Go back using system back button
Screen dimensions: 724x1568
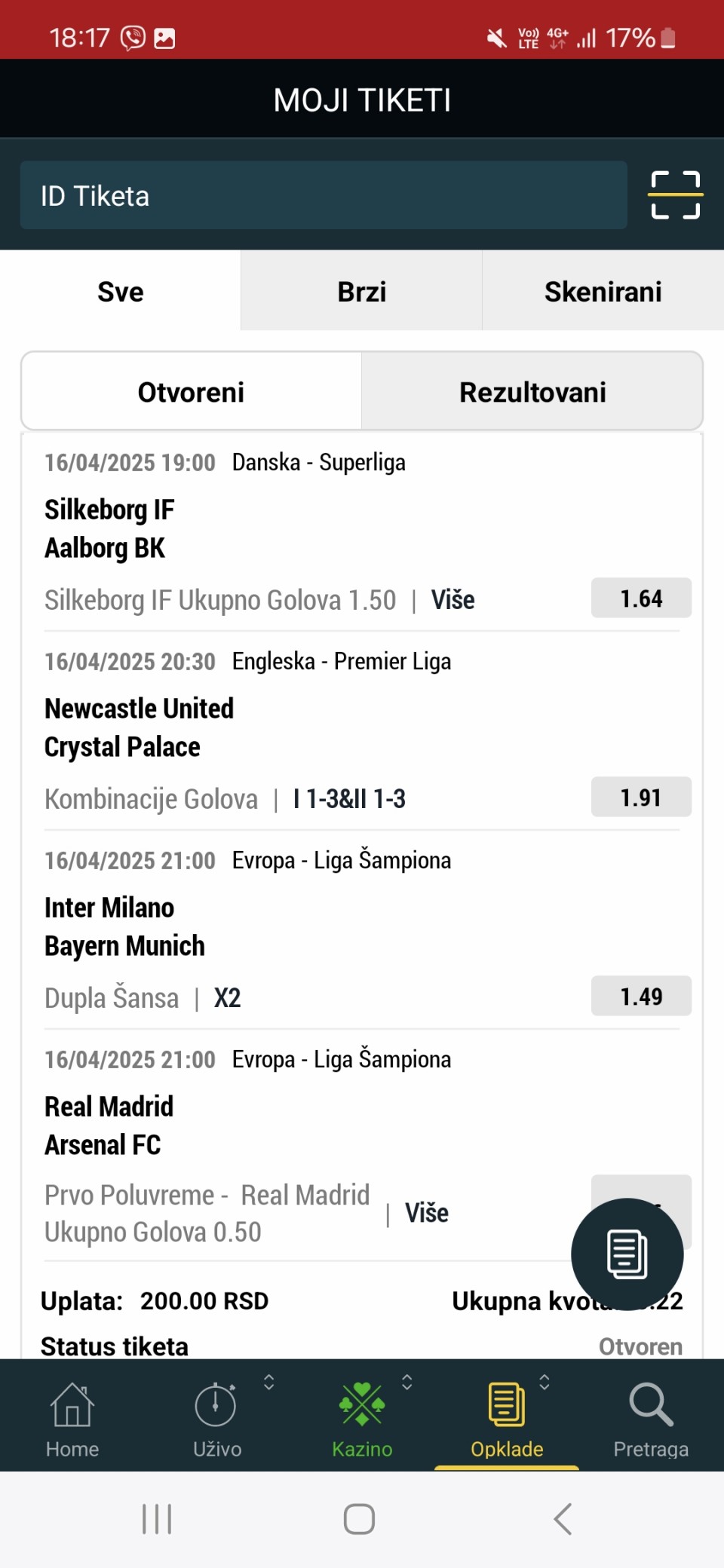pos(563,1519)
